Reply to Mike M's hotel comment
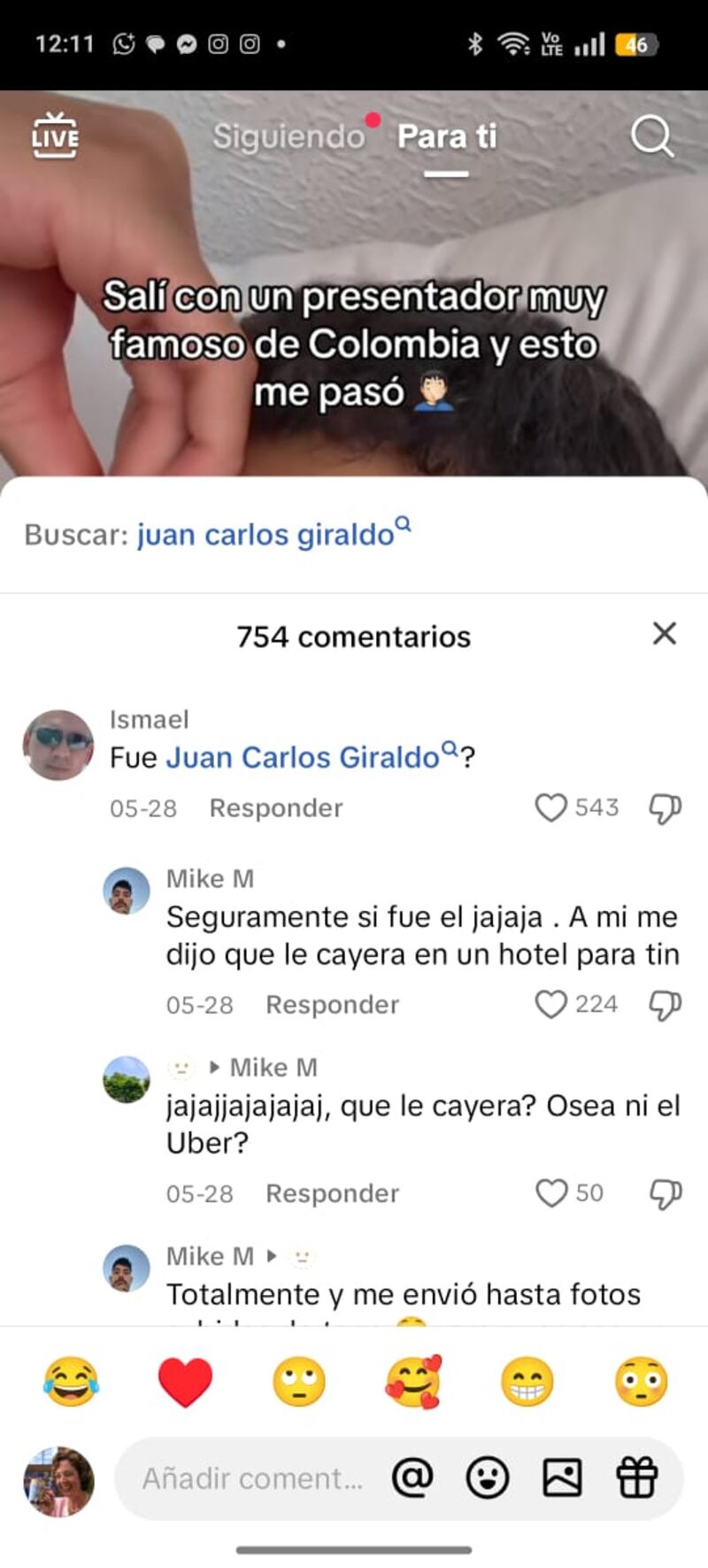Viewport: 708px width, 1568px height. pos(332,1004)
